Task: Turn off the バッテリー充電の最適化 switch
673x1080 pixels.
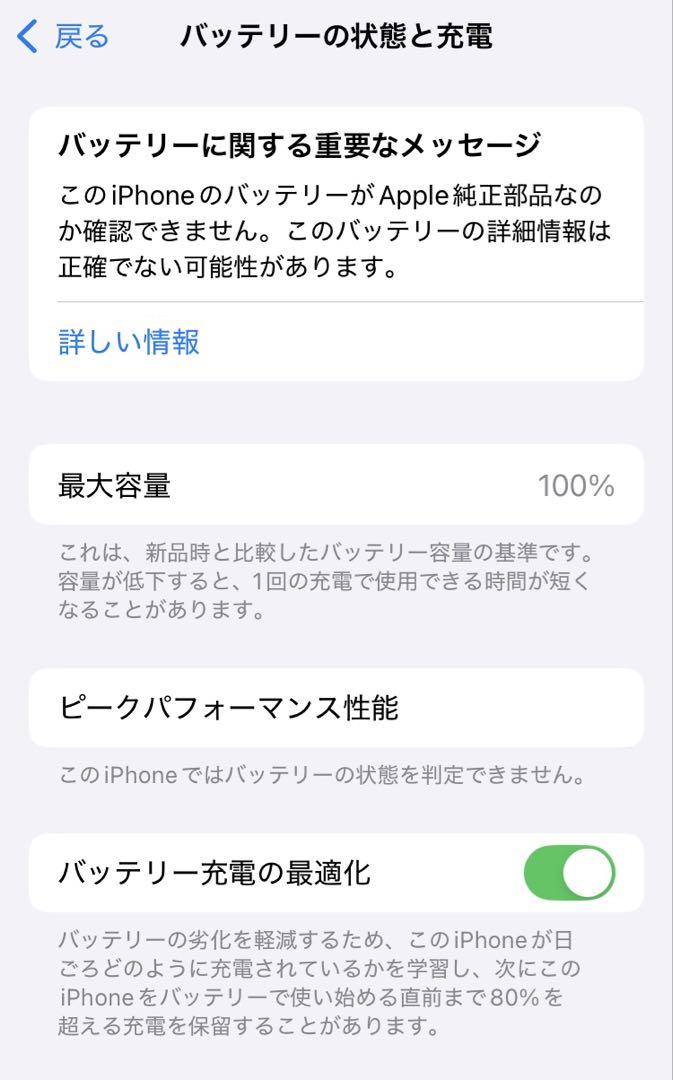Action: (x=569, y=873)
